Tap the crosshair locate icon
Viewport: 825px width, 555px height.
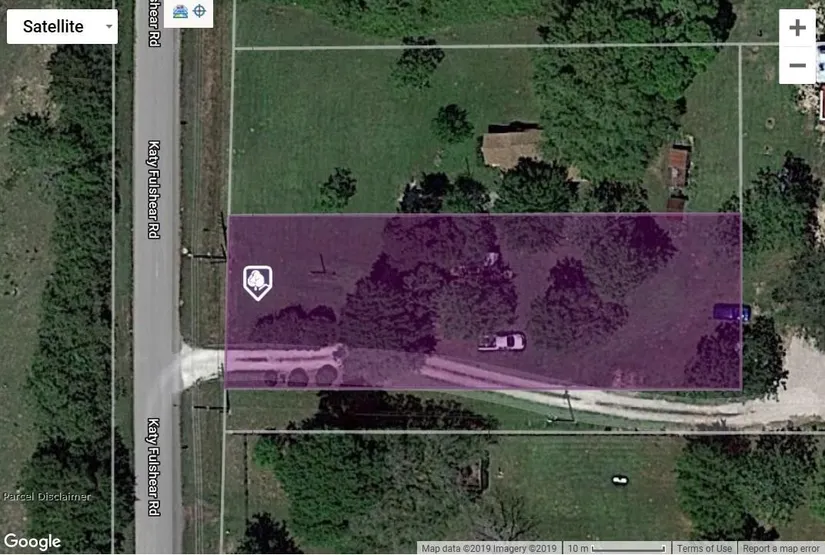click(x=200, y=11)
